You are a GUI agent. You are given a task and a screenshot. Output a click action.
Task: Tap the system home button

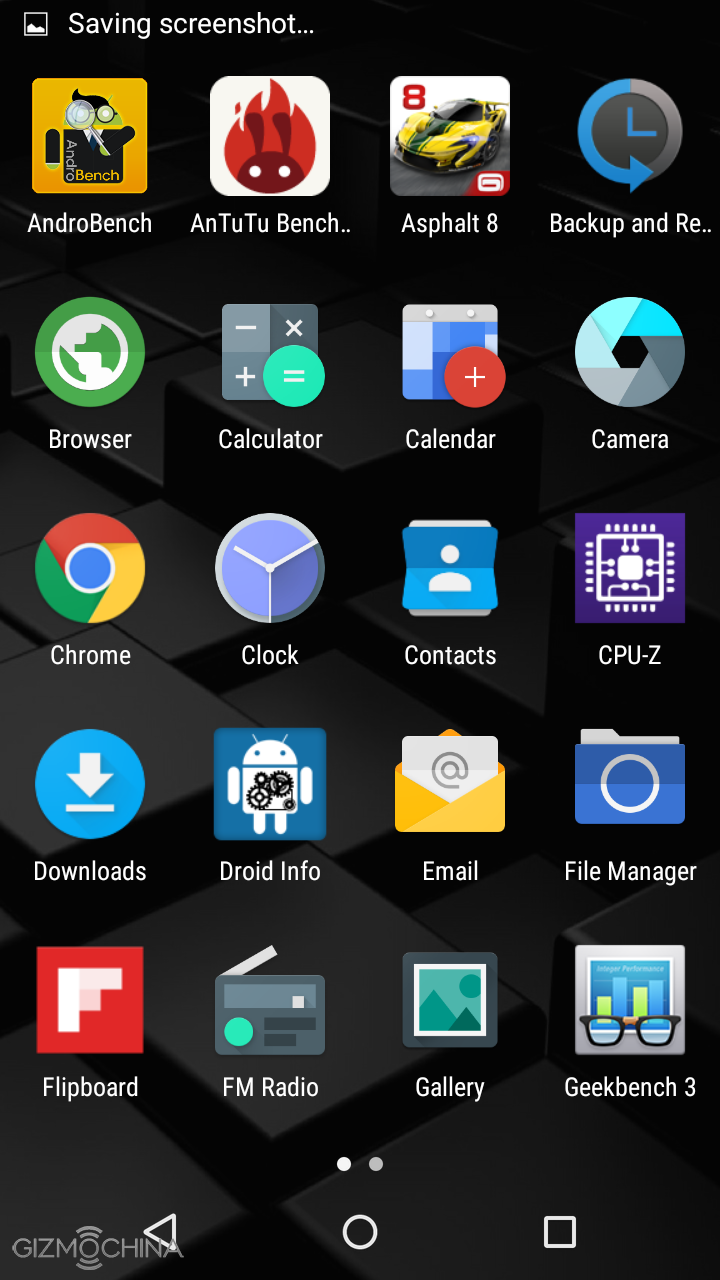[360, 1232]
